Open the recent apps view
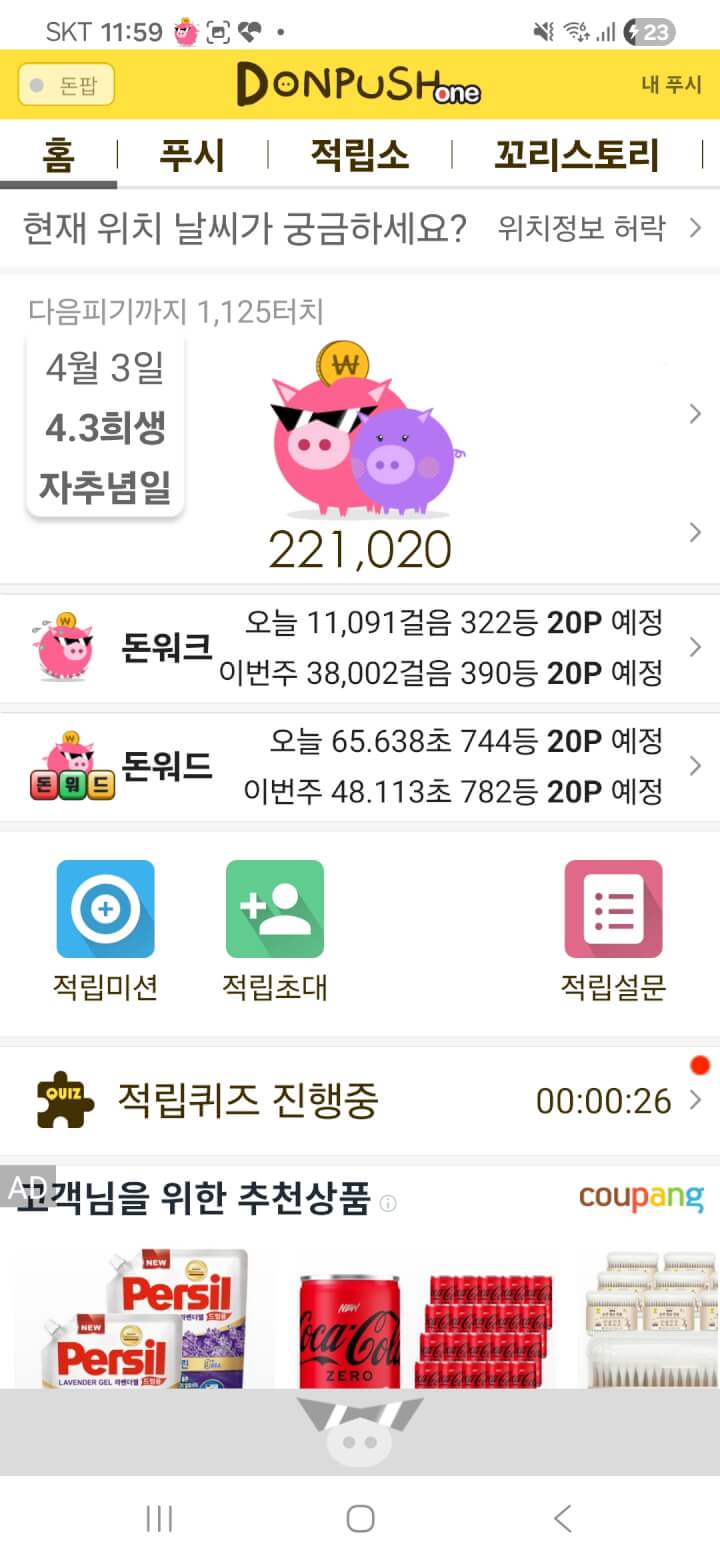720x1560 pixels. [159, 1518]
